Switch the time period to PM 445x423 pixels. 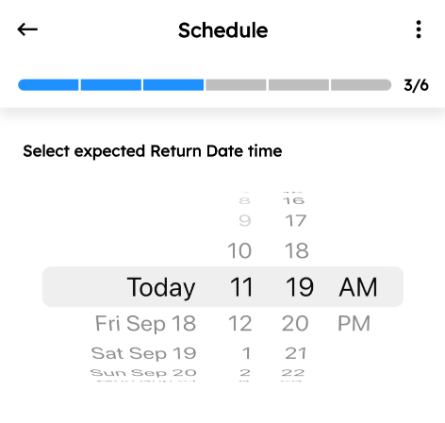[354, 323]
